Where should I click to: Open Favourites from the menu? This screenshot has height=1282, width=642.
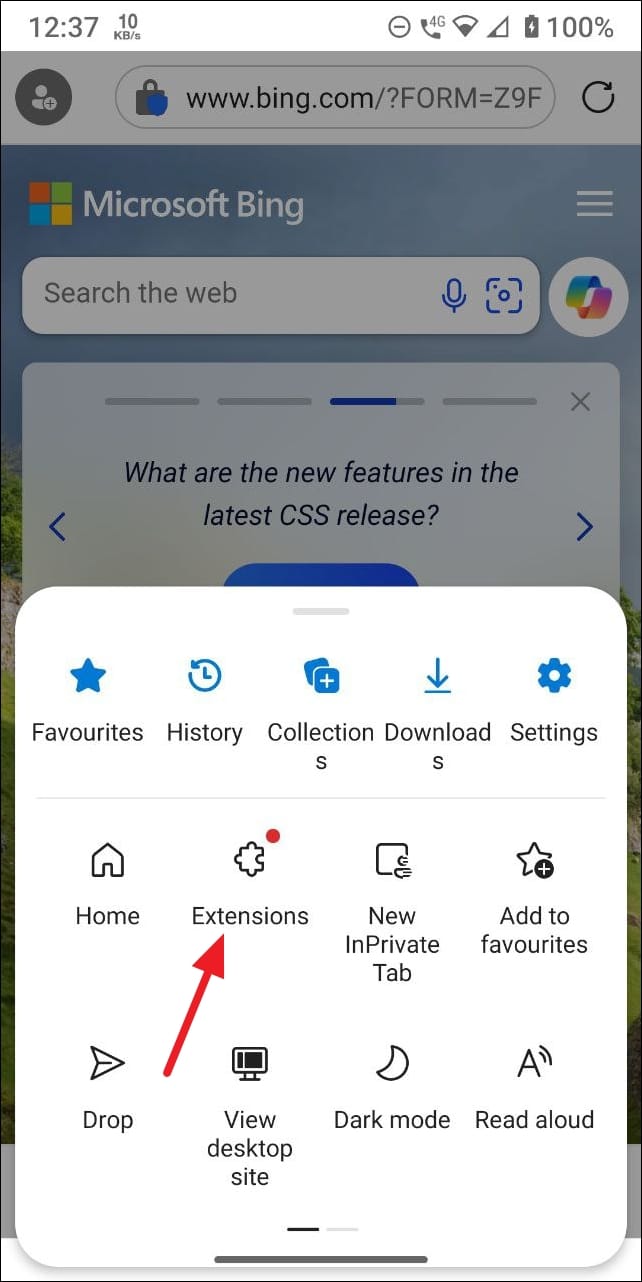(x=87, y=701)
